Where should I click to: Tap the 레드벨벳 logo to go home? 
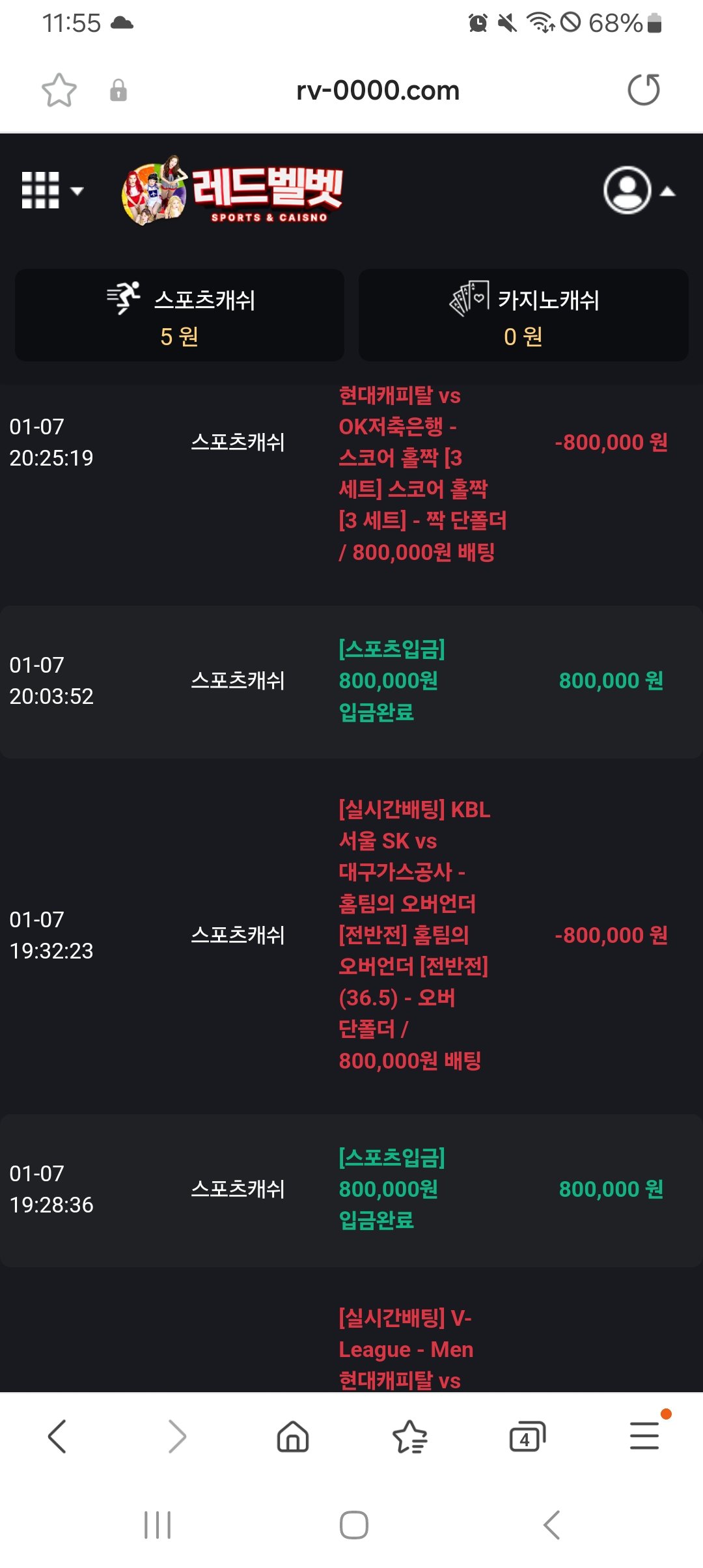click(232, 191)
